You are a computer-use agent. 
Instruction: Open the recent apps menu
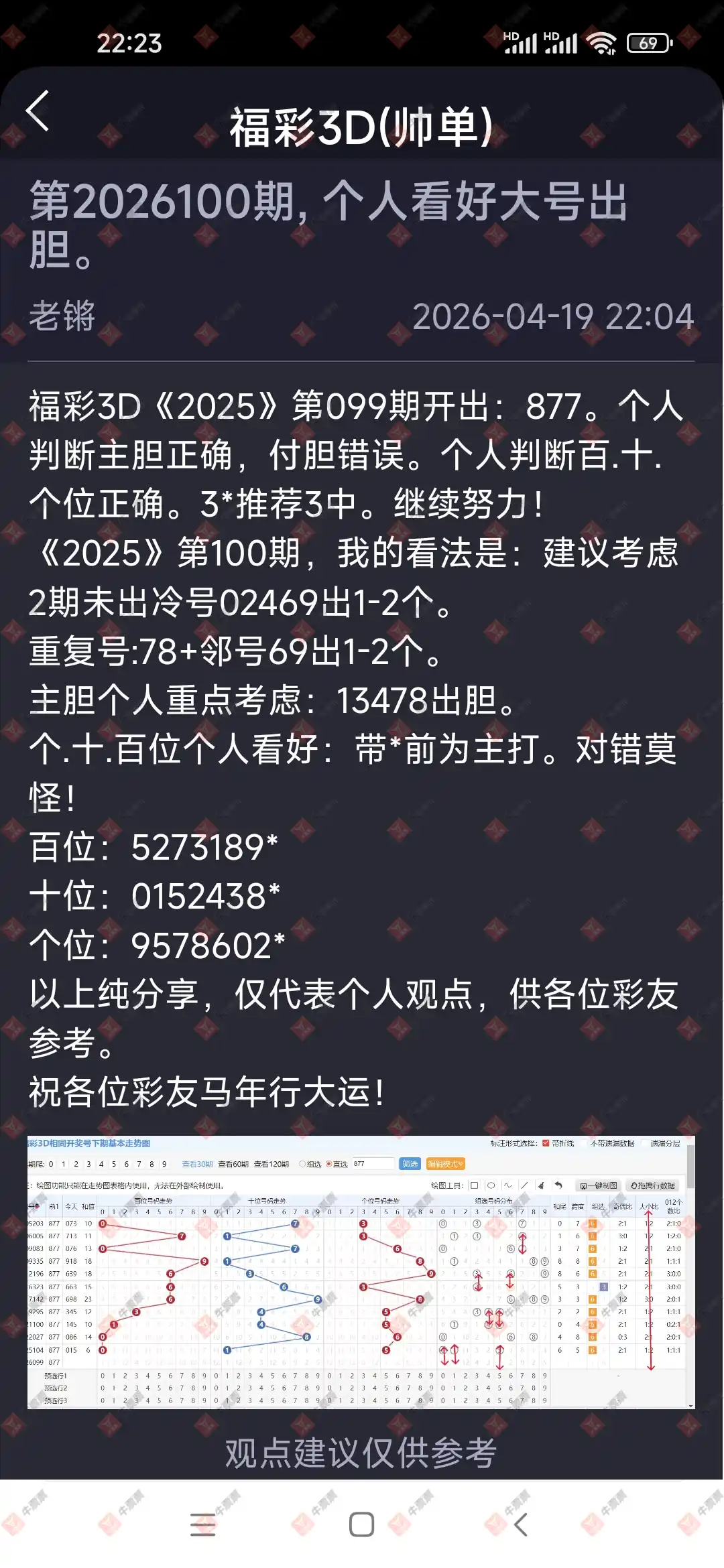202,1524
